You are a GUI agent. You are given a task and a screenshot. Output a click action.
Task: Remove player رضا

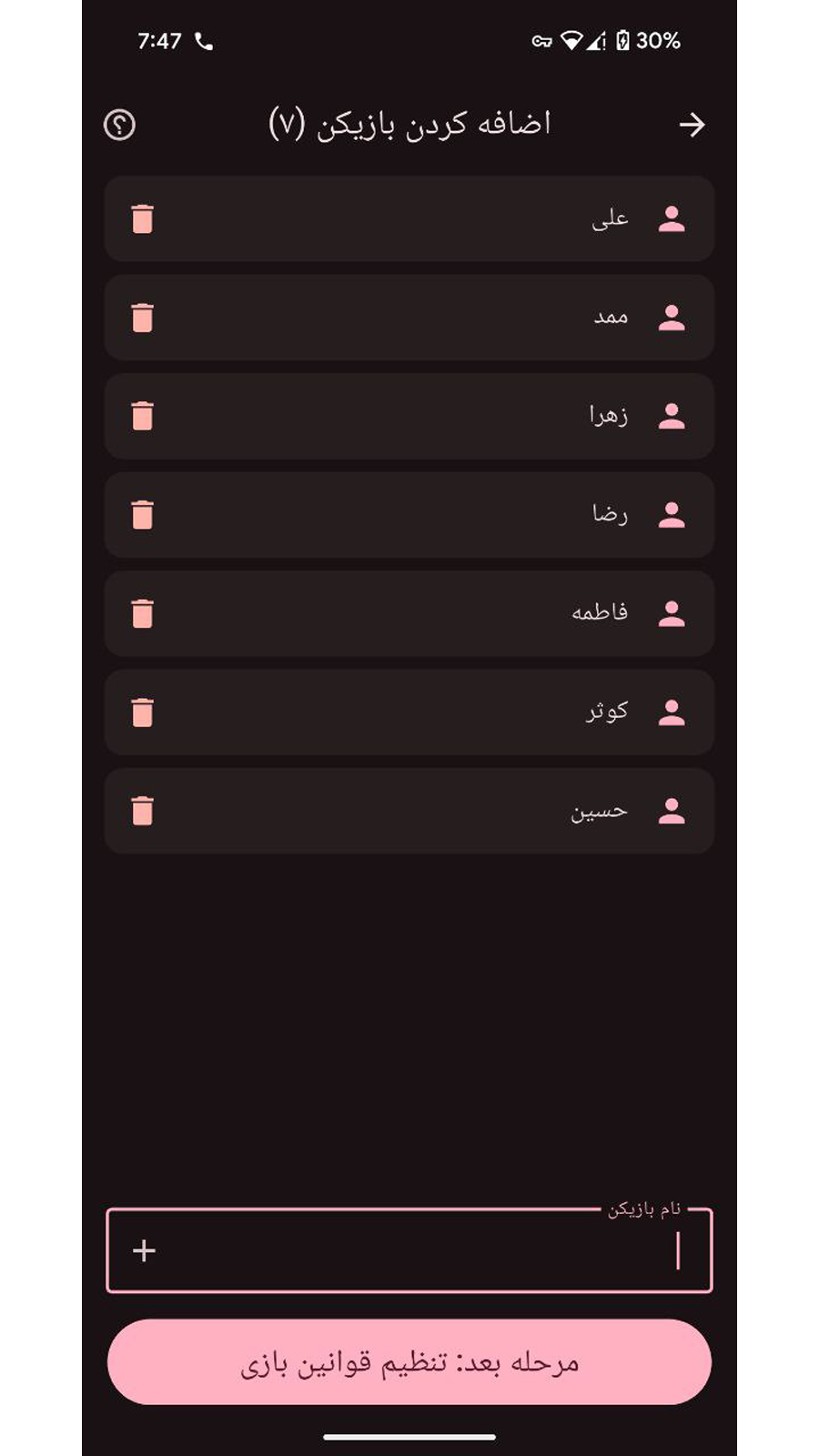coord(143,515)
